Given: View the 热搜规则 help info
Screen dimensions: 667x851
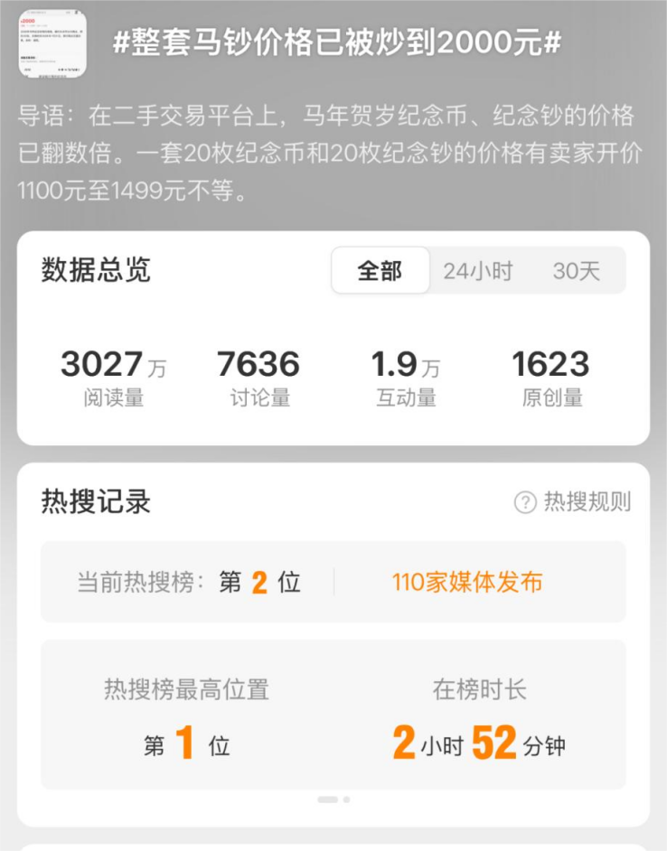Looking at the screenshot, I should [572, 502].
